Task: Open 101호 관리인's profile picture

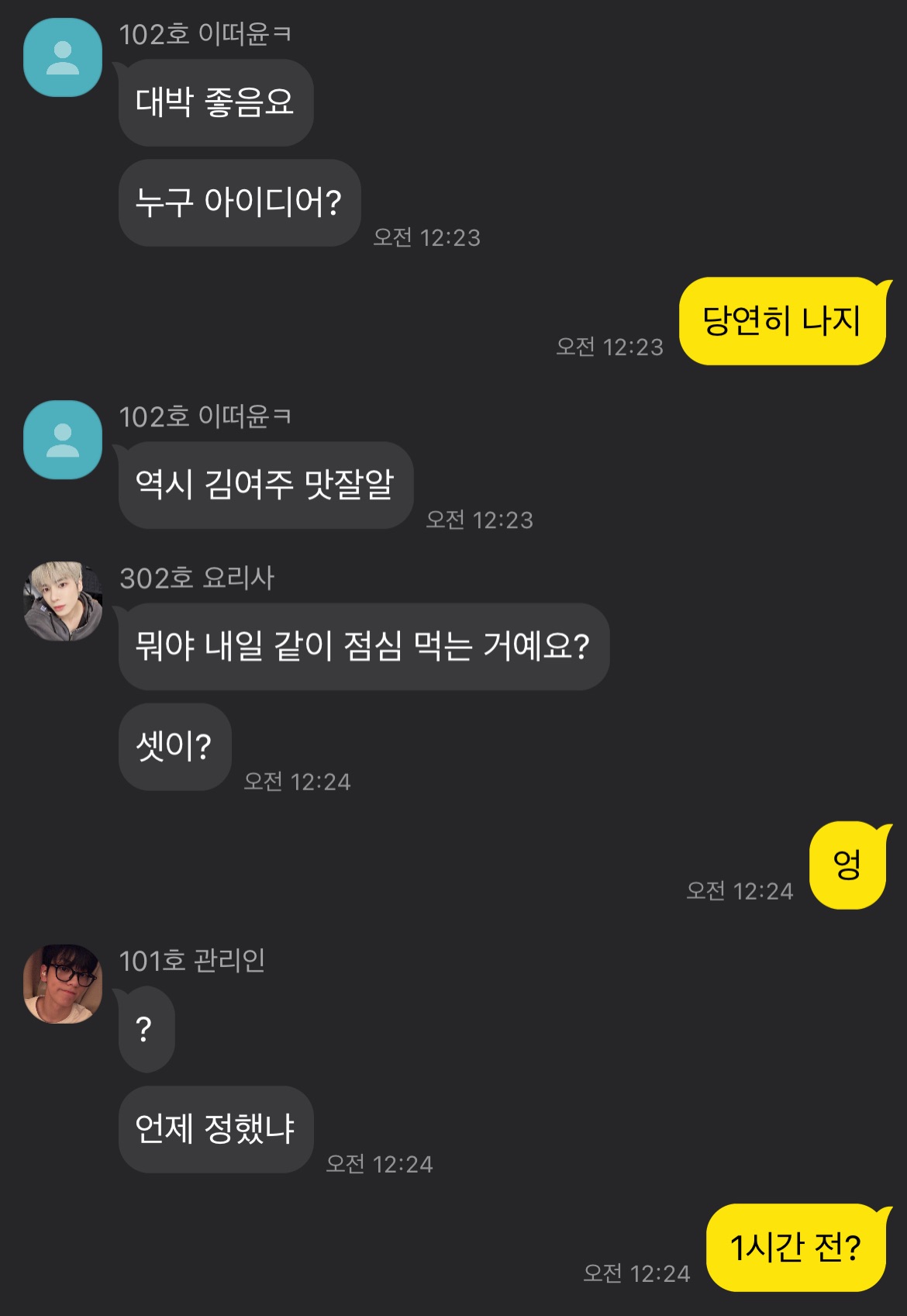Action: point(63,983)
